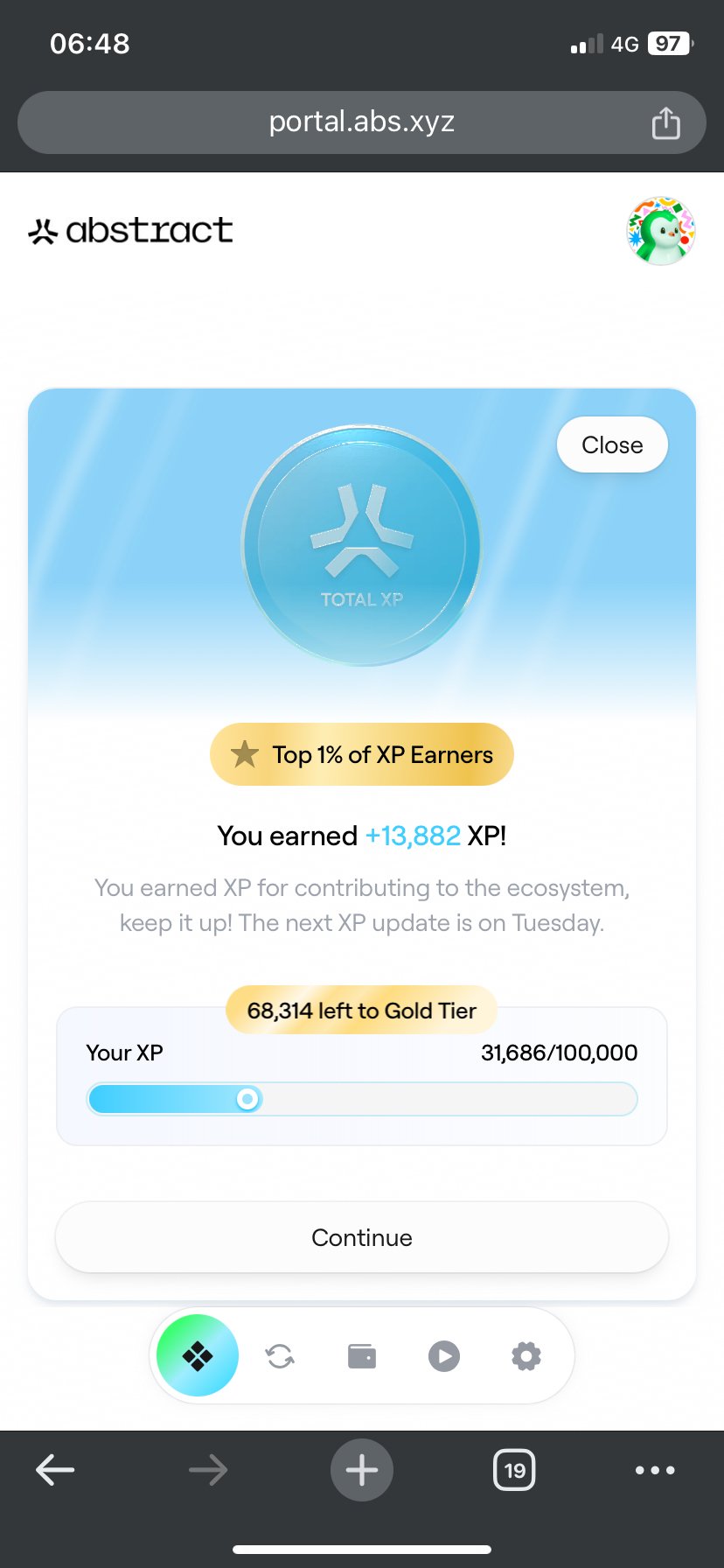Open the home diamond tab
Image resolution: width=724 pixels, height=1568 pixels.
tap(198, 1355)
